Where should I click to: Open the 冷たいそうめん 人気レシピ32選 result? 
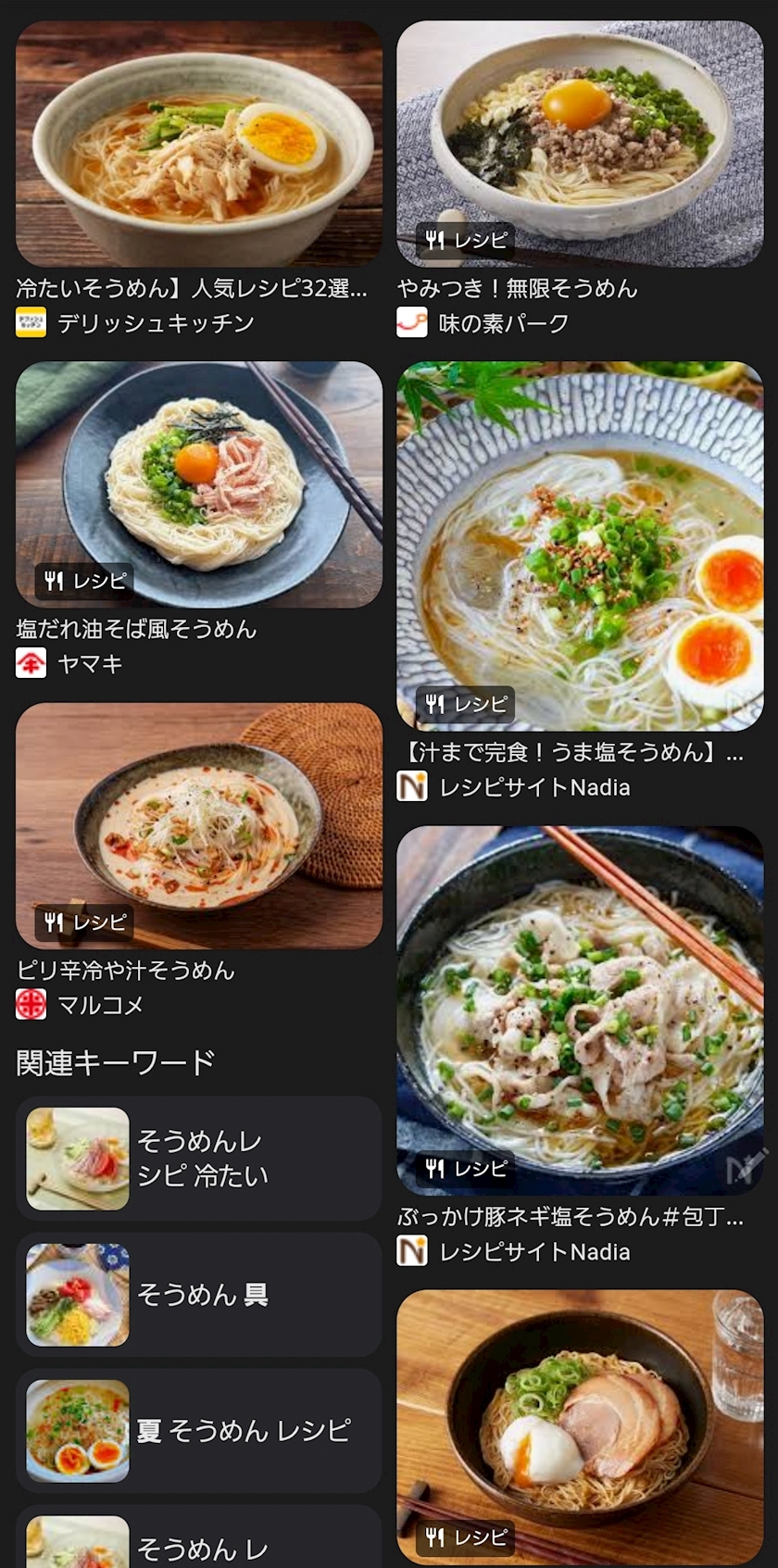198,144
